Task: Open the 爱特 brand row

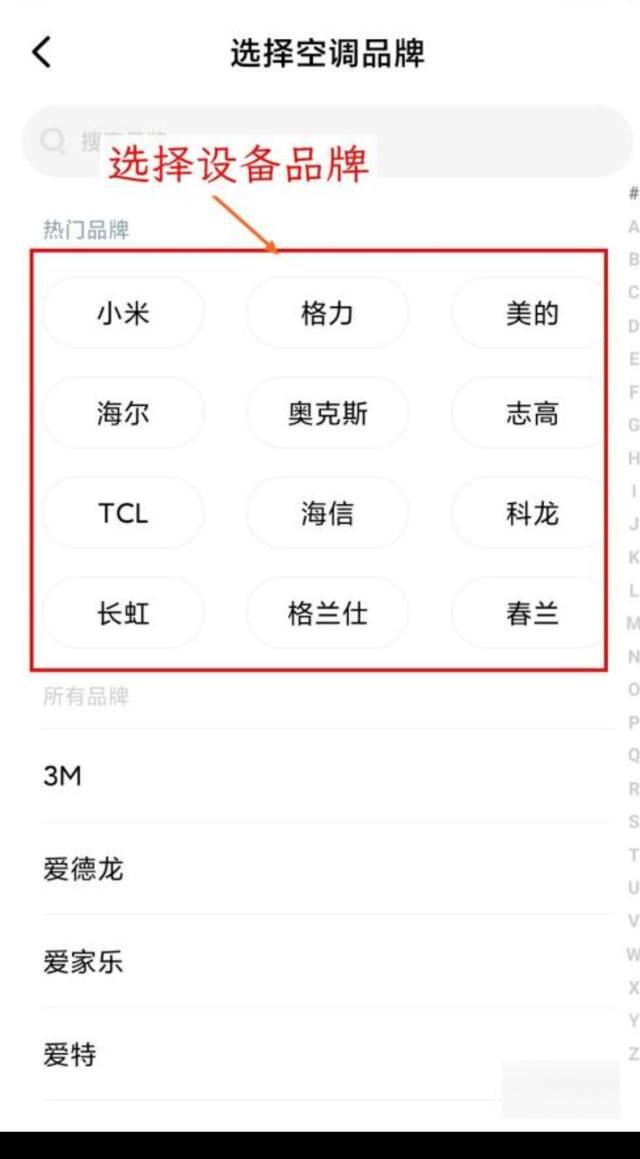Action: point(327,1054)
